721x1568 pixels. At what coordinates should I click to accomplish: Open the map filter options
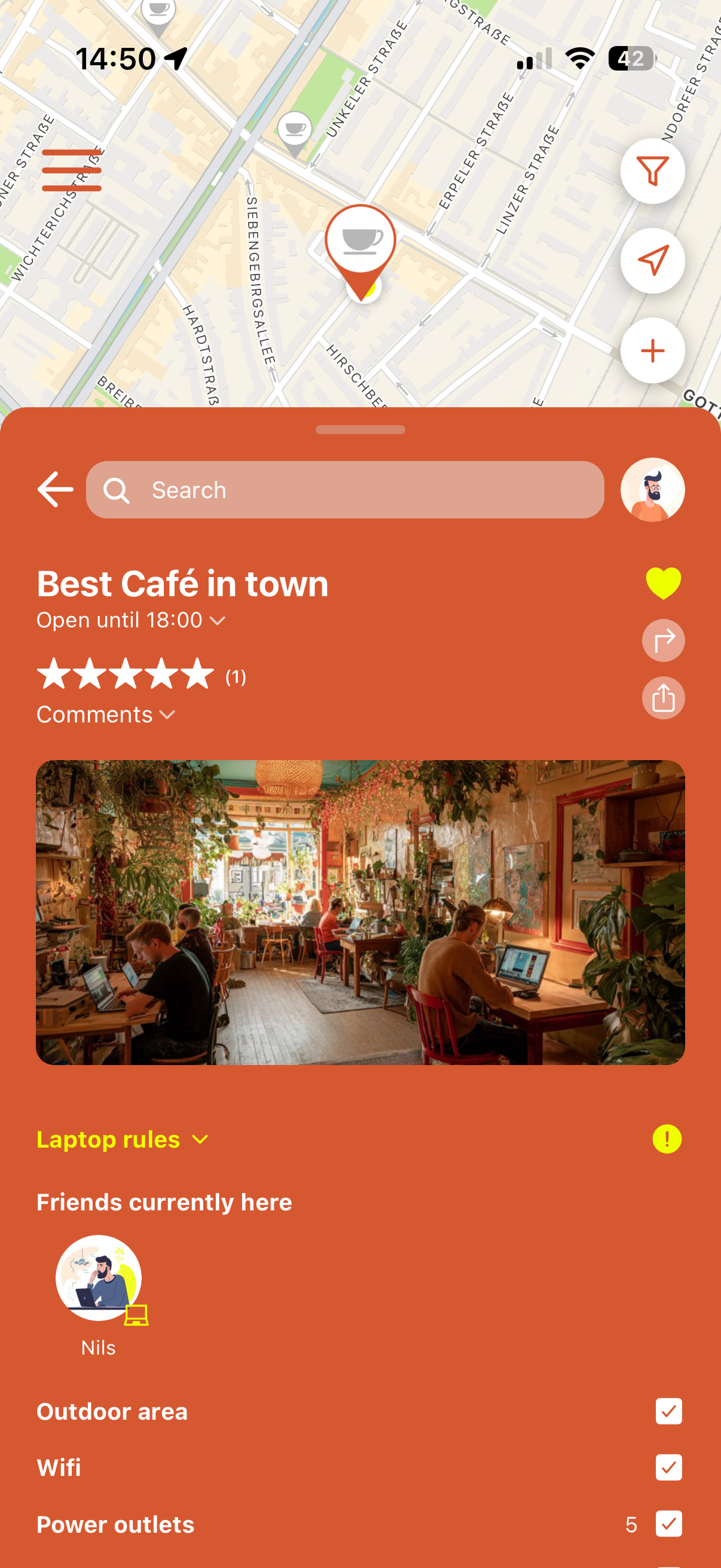(652, 171)
